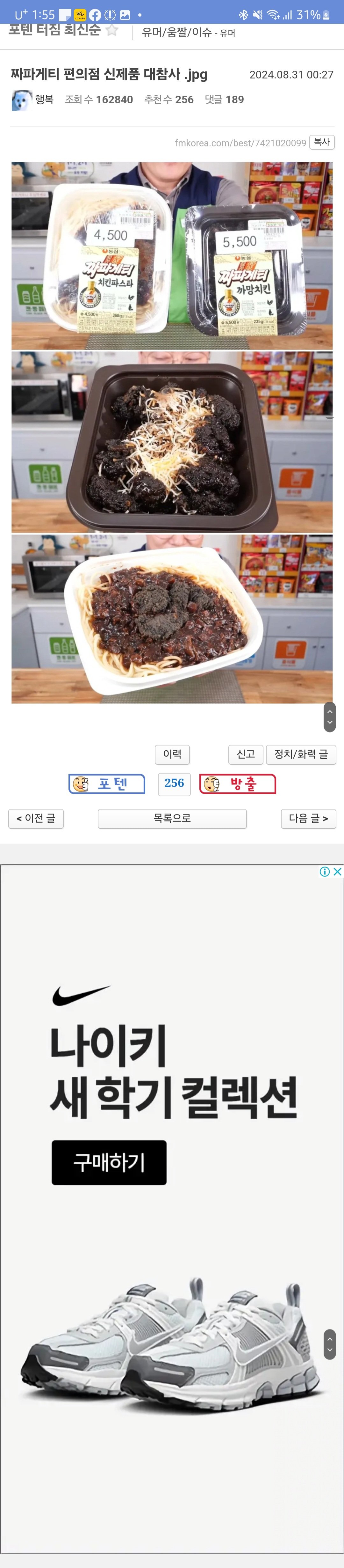Copy the post URL with 복사
Viewport: 344px width, 1568px height.
[321, 142]
